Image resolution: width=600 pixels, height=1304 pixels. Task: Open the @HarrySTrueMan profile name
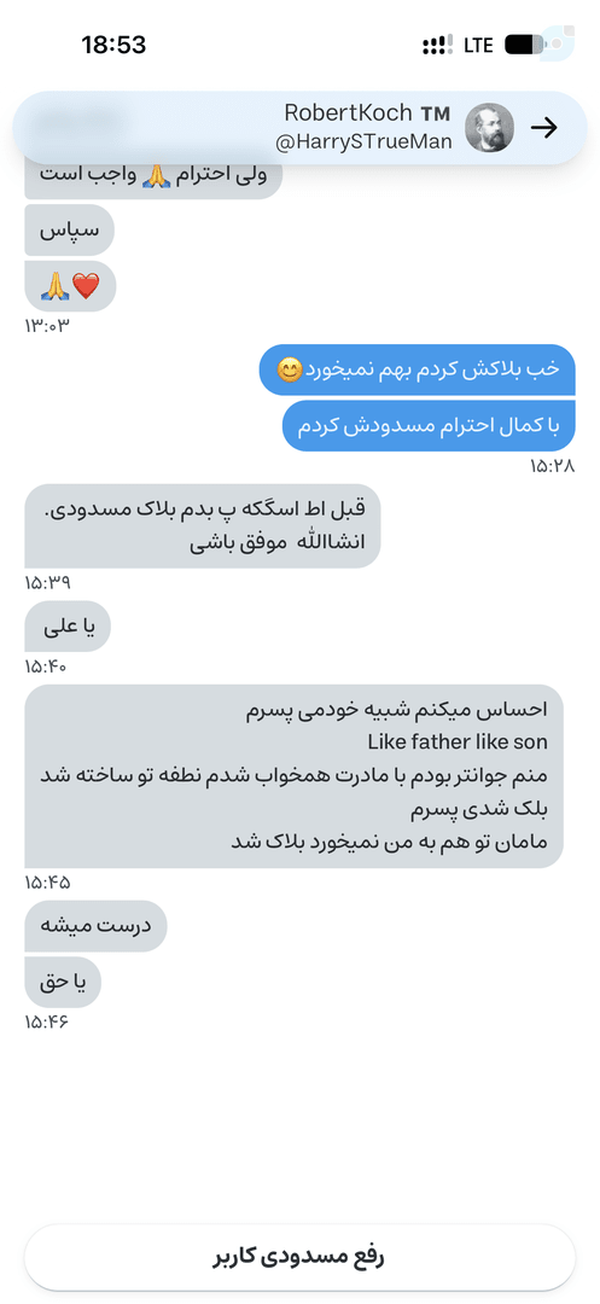(364, 142)
